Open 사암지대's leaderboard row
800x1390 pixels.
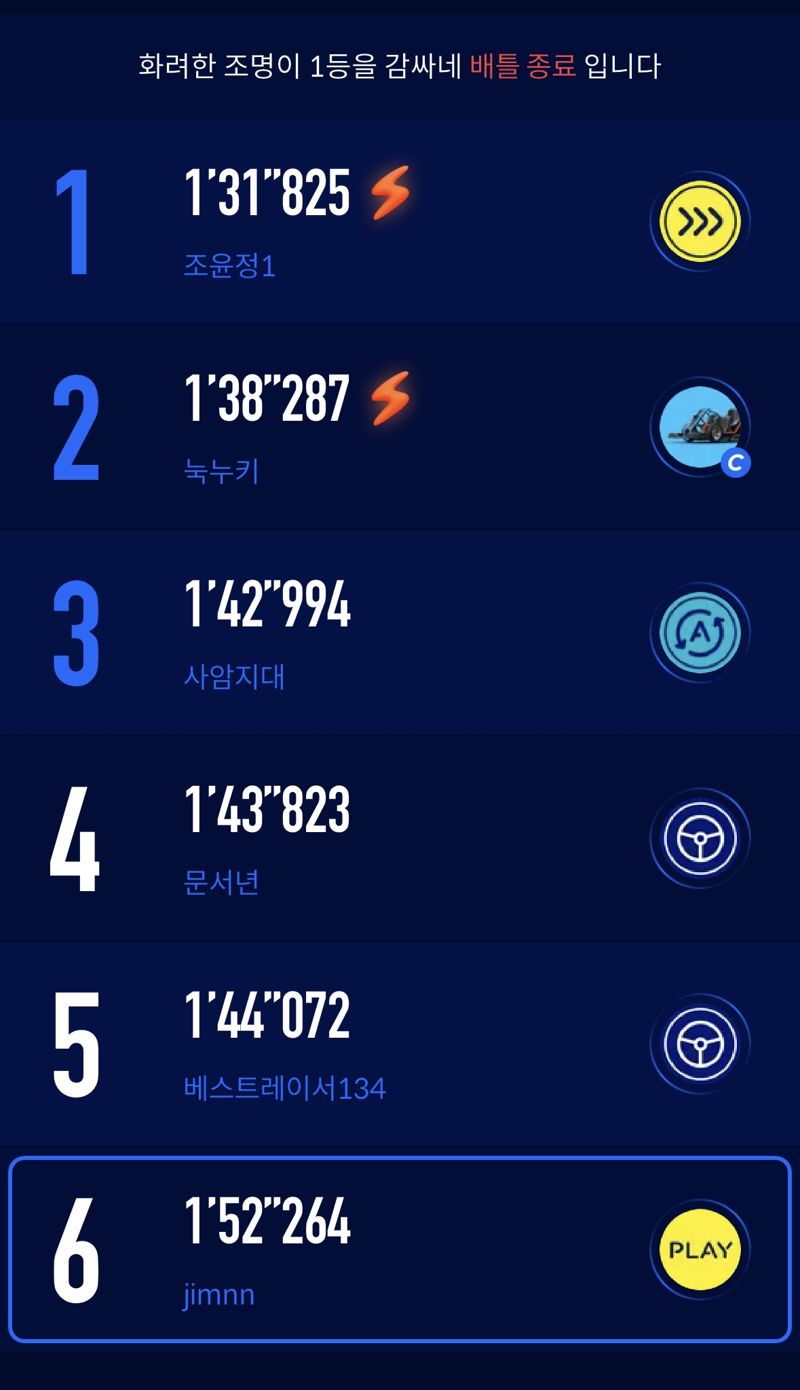(400, 631)
